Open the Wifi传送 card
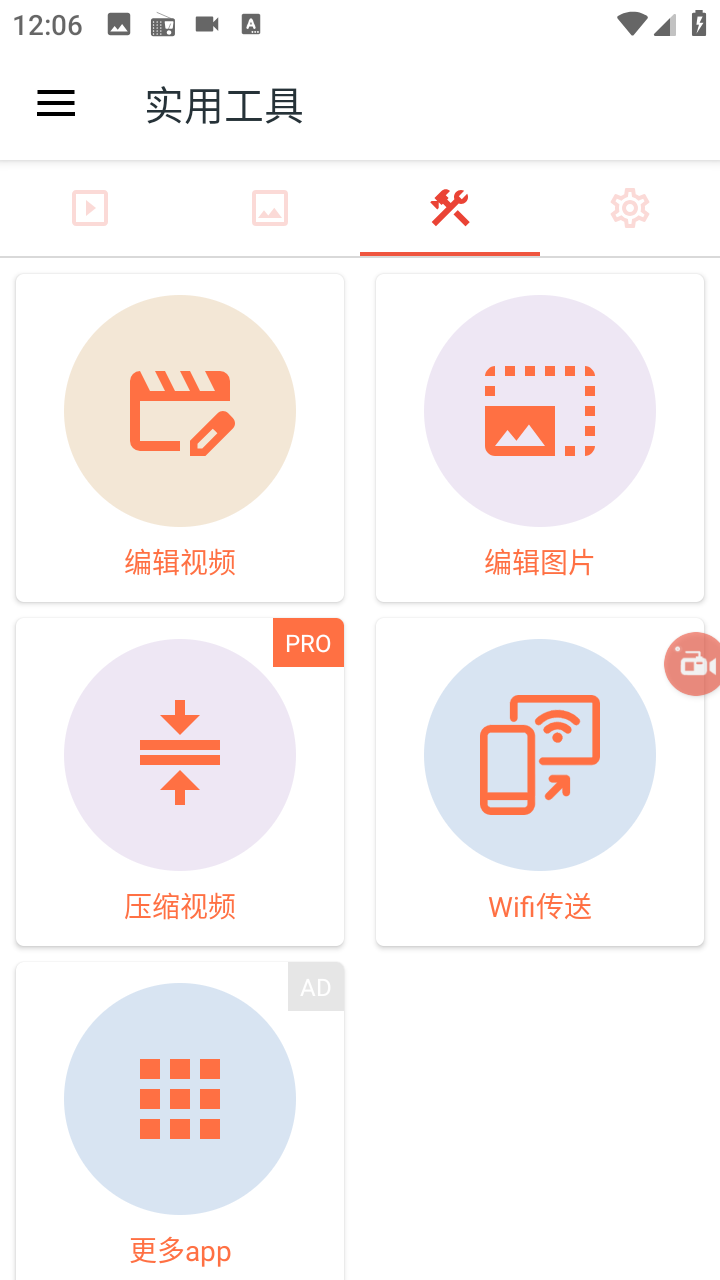720x1280 pixels. point(540,782)
